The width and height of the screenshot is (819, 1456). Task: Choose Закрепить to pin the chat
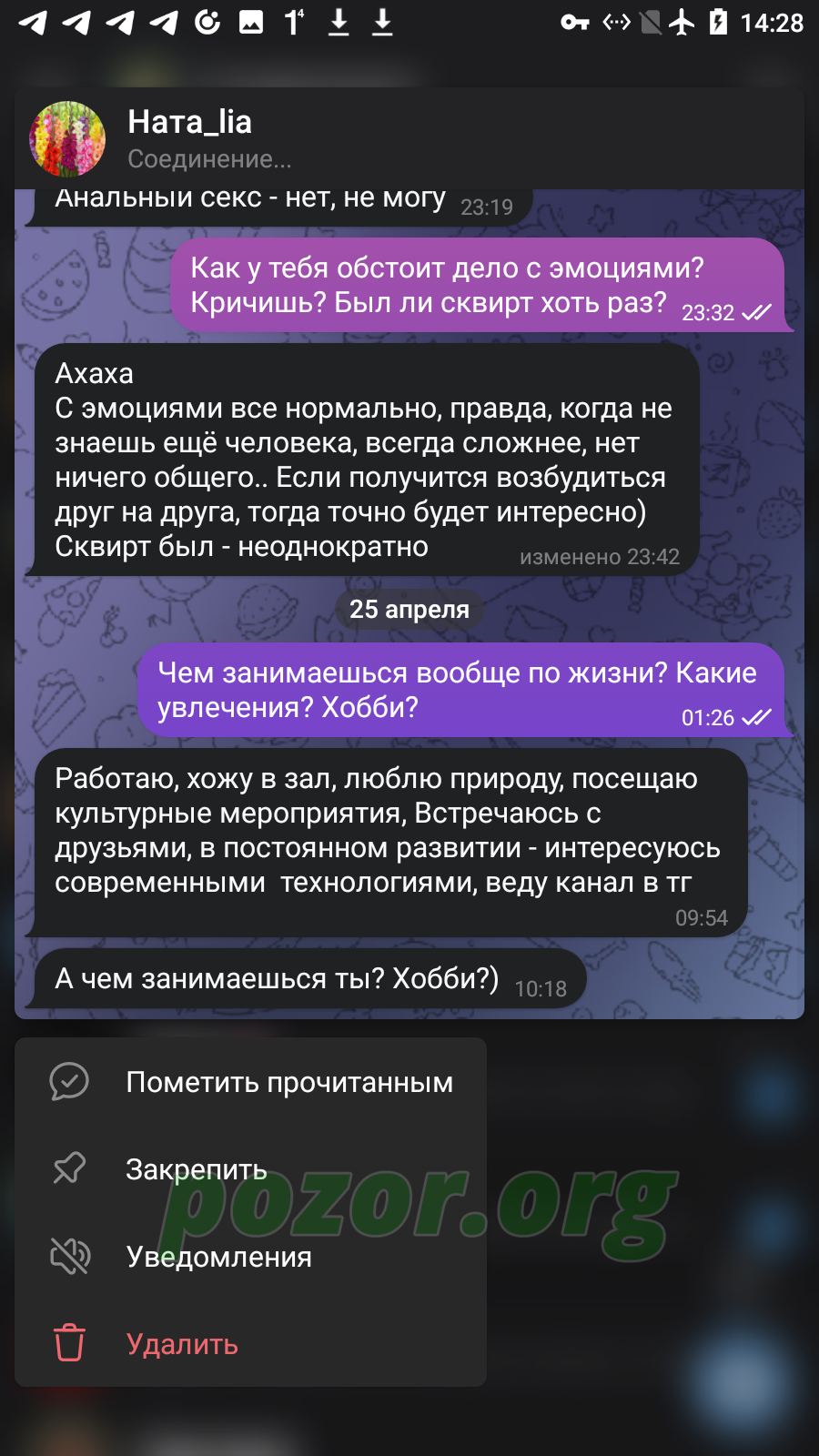click(x=250, y=1169)
